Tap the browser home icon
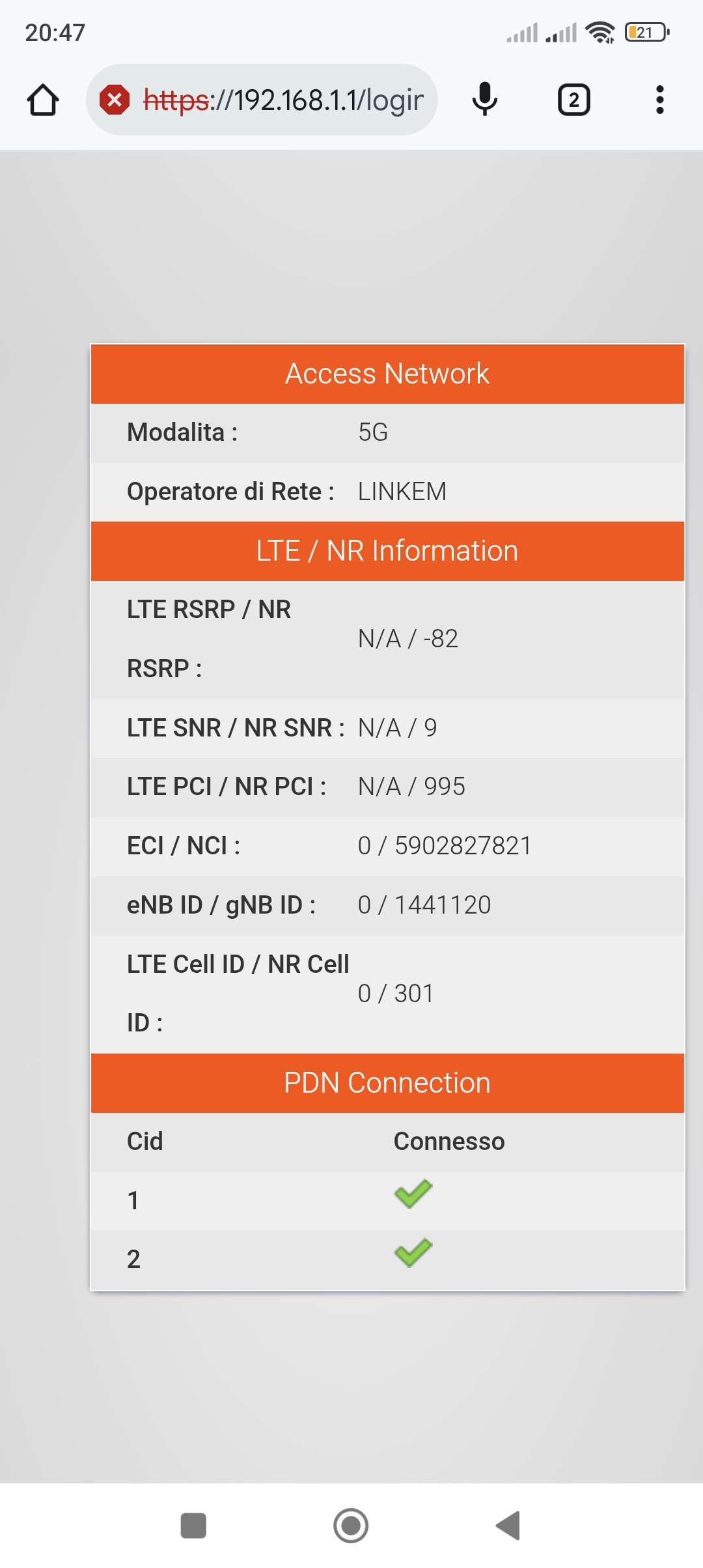703x1568 pixels. 43,100
